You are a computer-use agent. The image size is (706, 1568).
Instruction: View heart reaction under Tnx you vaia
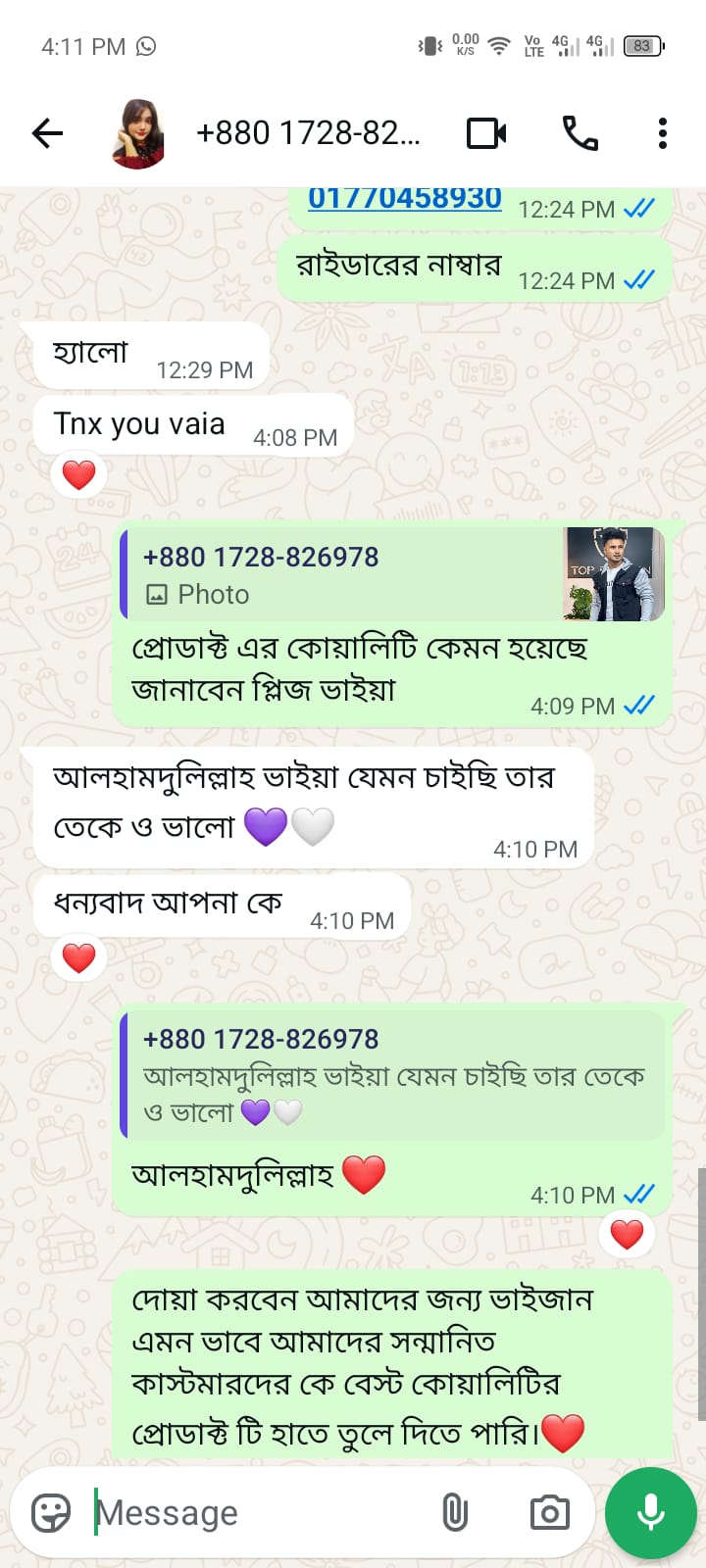point(78,475)
